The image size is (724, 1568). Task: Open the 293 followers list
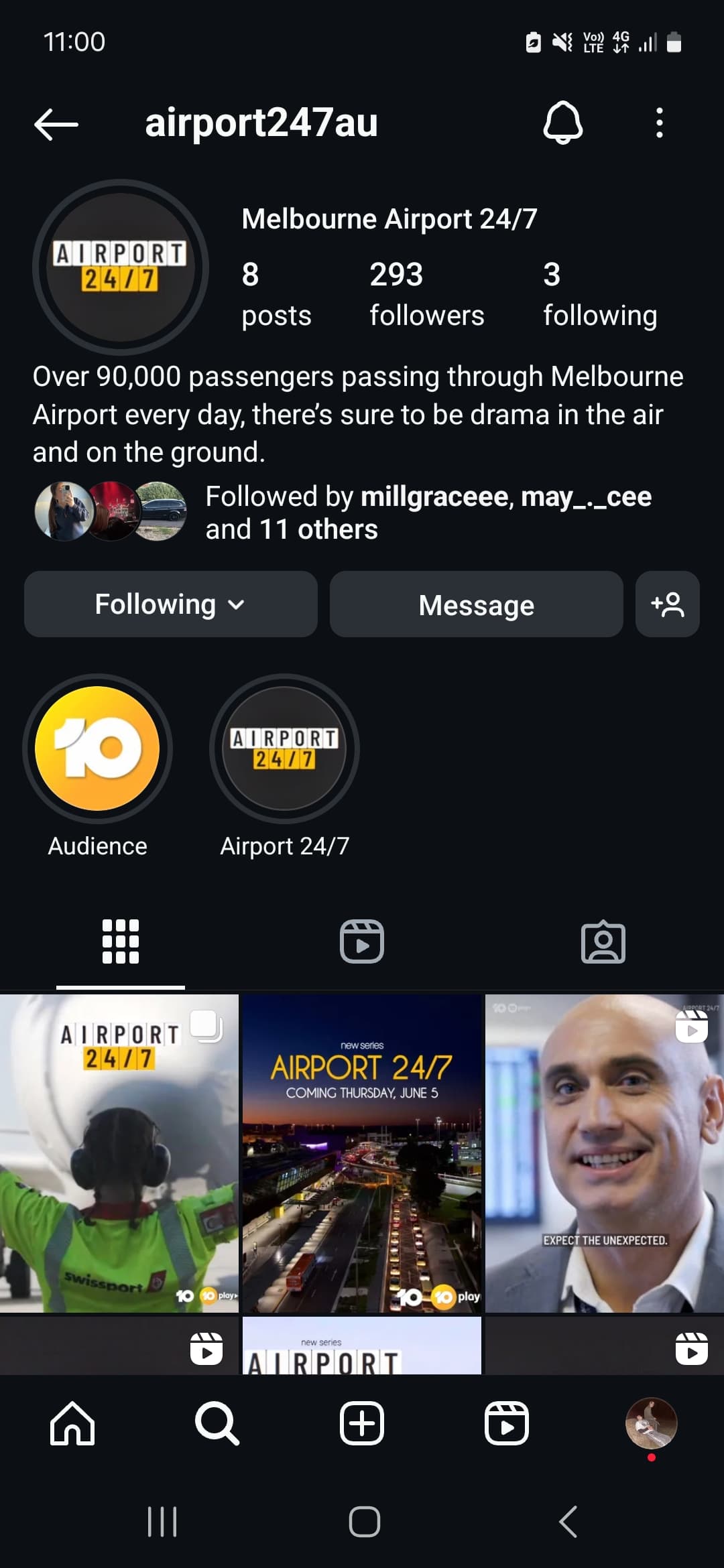tap(426, 294)
